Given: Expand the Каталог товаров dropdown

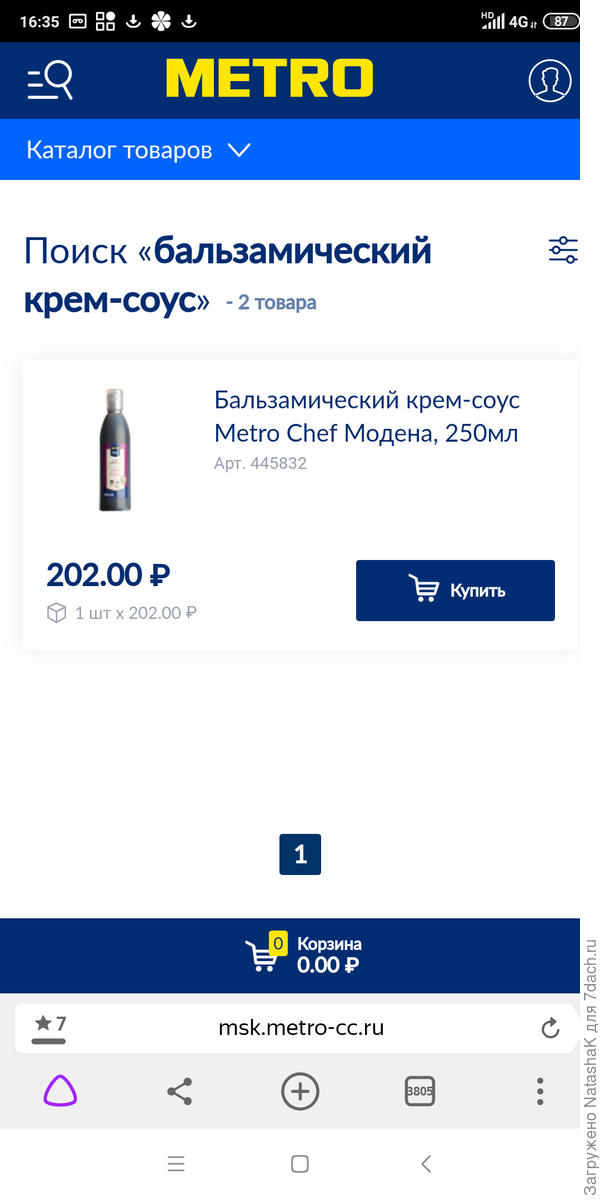Looking at the screenshot, I should pyautogui.click(x=139, y=151).
